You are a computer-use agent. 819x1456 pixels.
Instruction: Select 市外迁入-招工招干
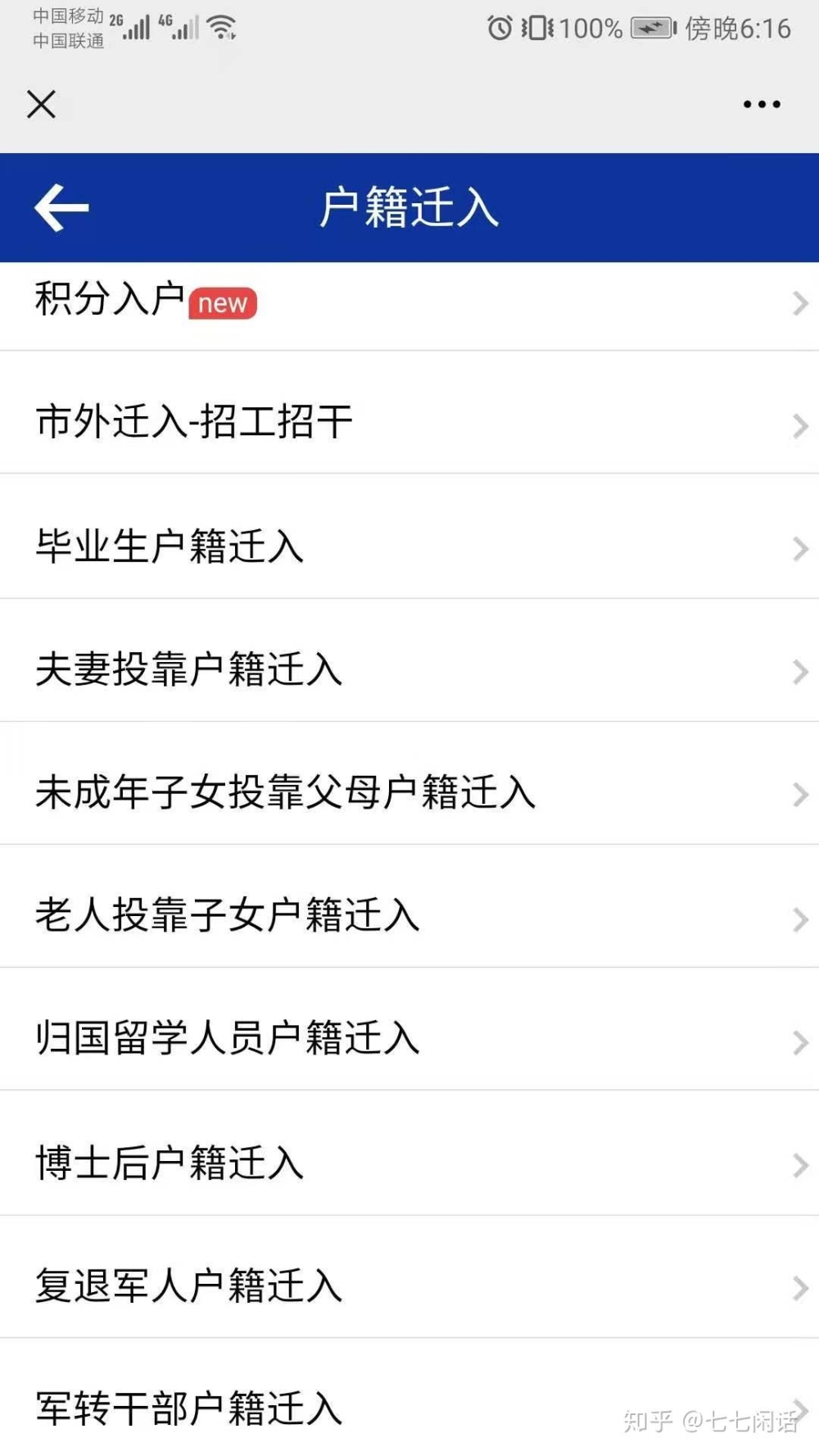coord(409,412)
